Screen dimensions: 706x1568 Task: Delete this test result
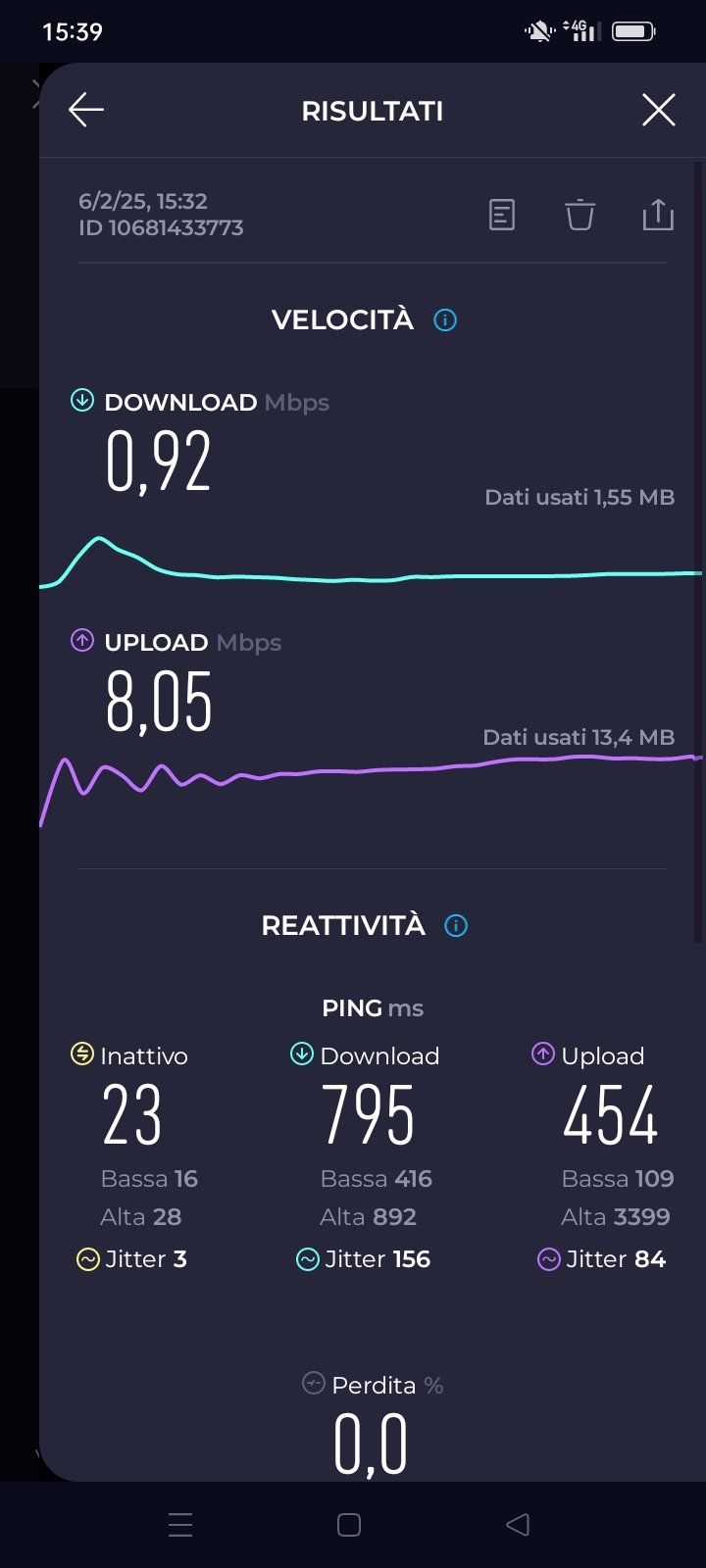(x=580, y=215)
